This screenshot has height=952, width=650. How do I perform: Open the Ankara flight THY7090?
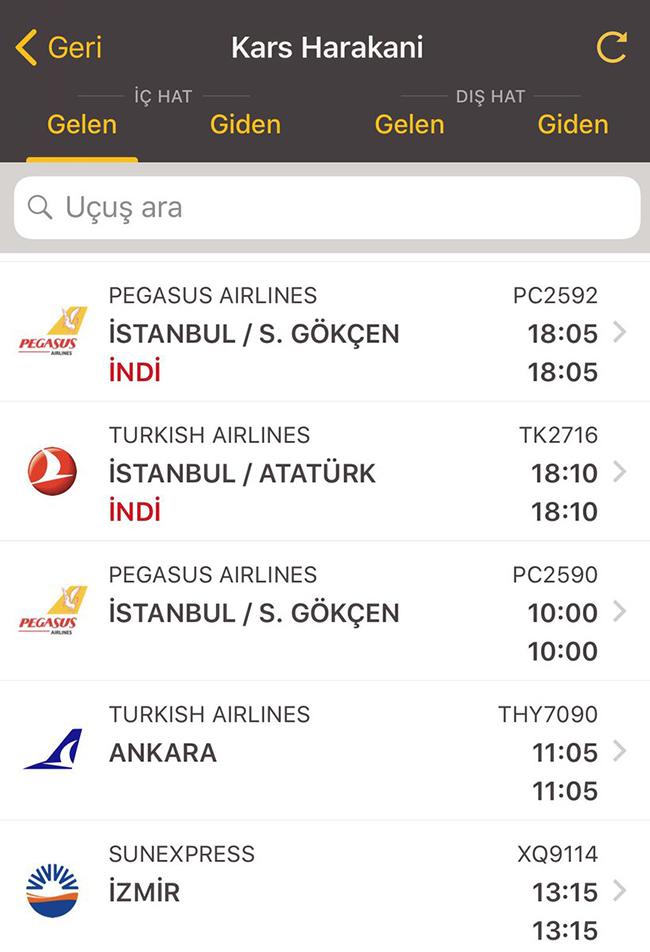click(x=325, y=752)
